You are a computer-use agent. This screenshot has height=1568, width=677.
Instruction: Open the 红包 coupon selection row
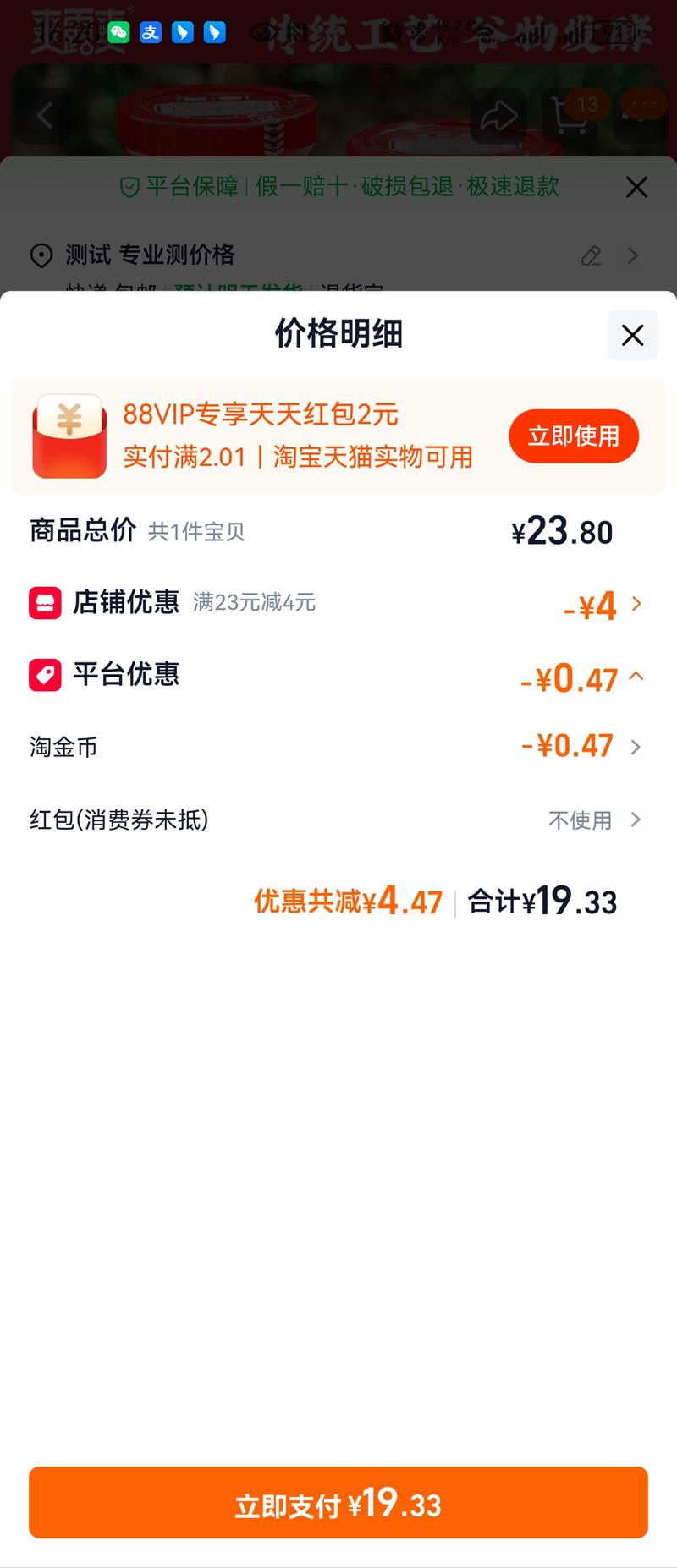click(634, 820)
